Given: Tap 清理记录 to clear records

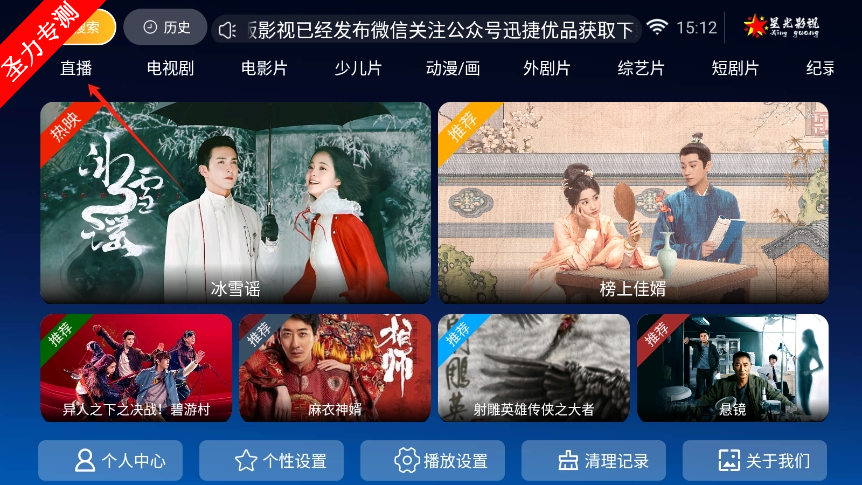Looking at the screenshot, I should [x=594, y=461].
